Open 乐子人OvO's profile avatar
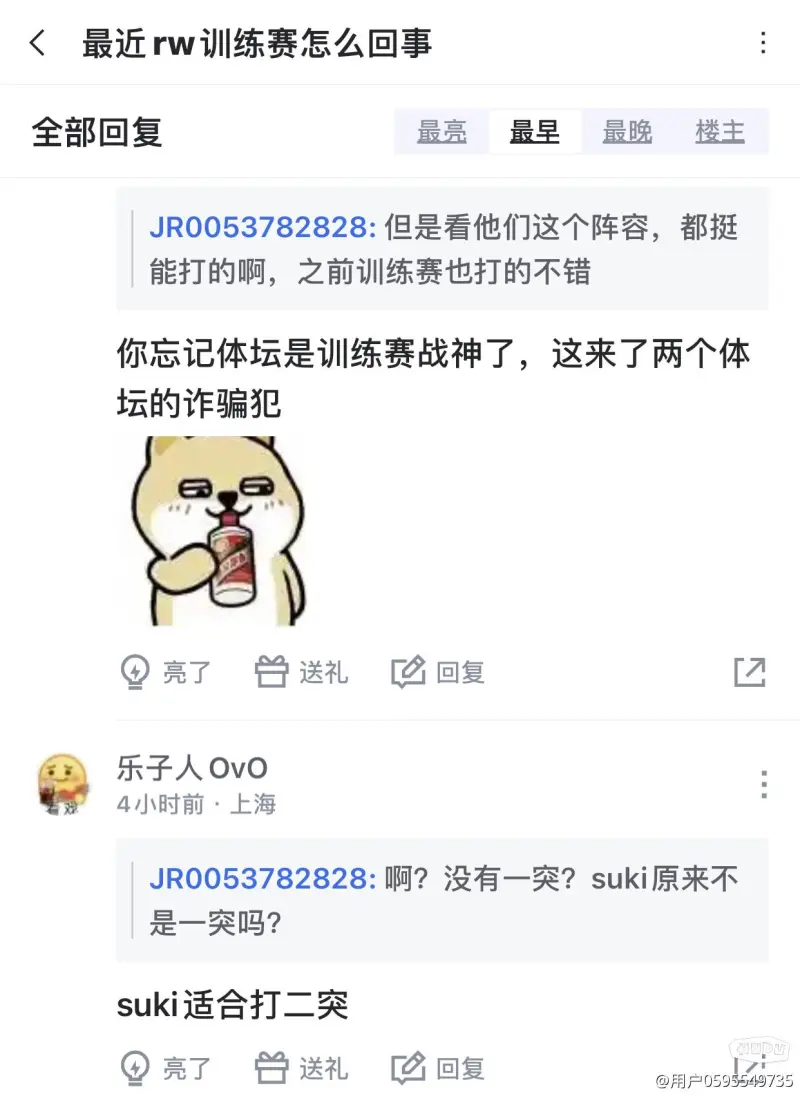Viewport: 800px width, 1096px height. (x=64, y=785)
